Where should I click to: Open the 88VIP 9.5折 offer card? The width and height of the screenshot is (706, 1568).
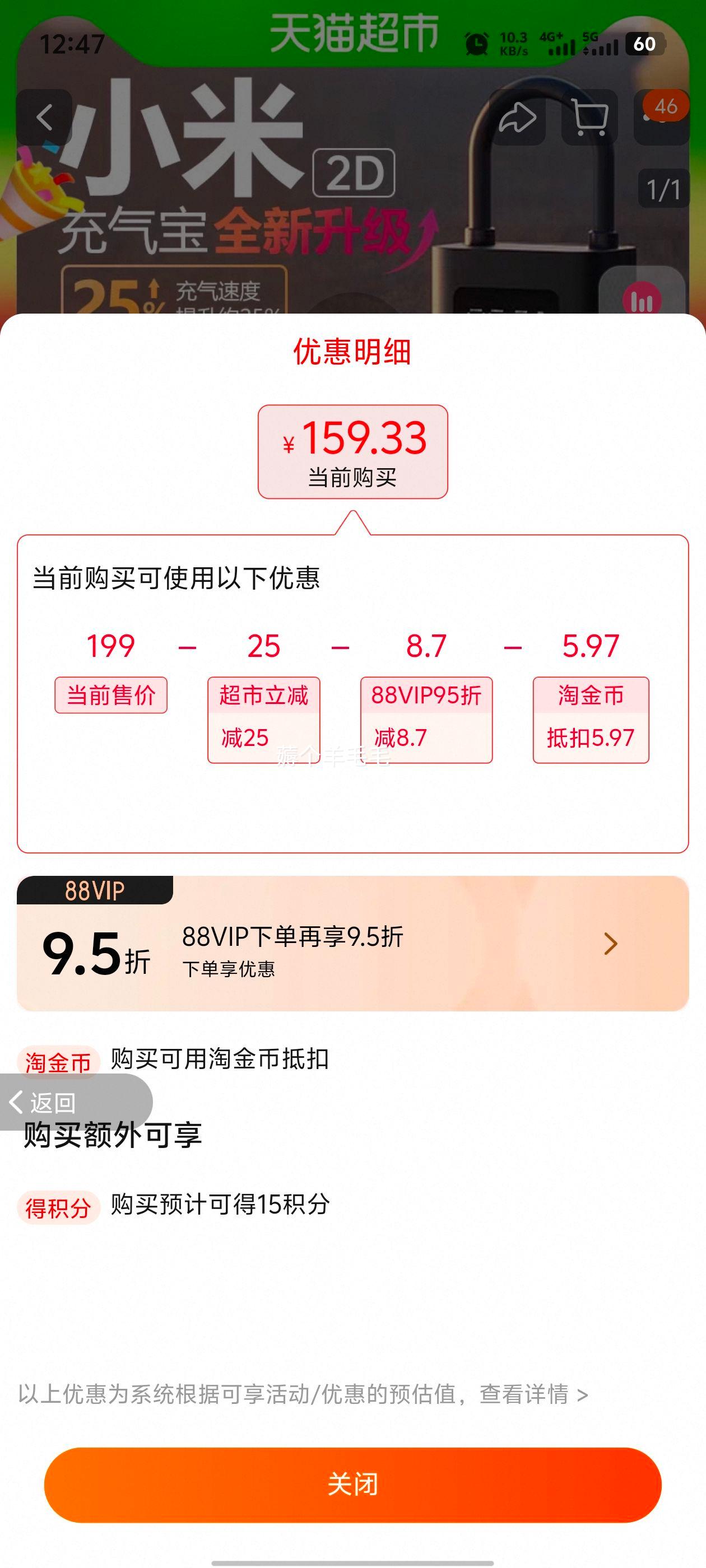coord(352,944)
